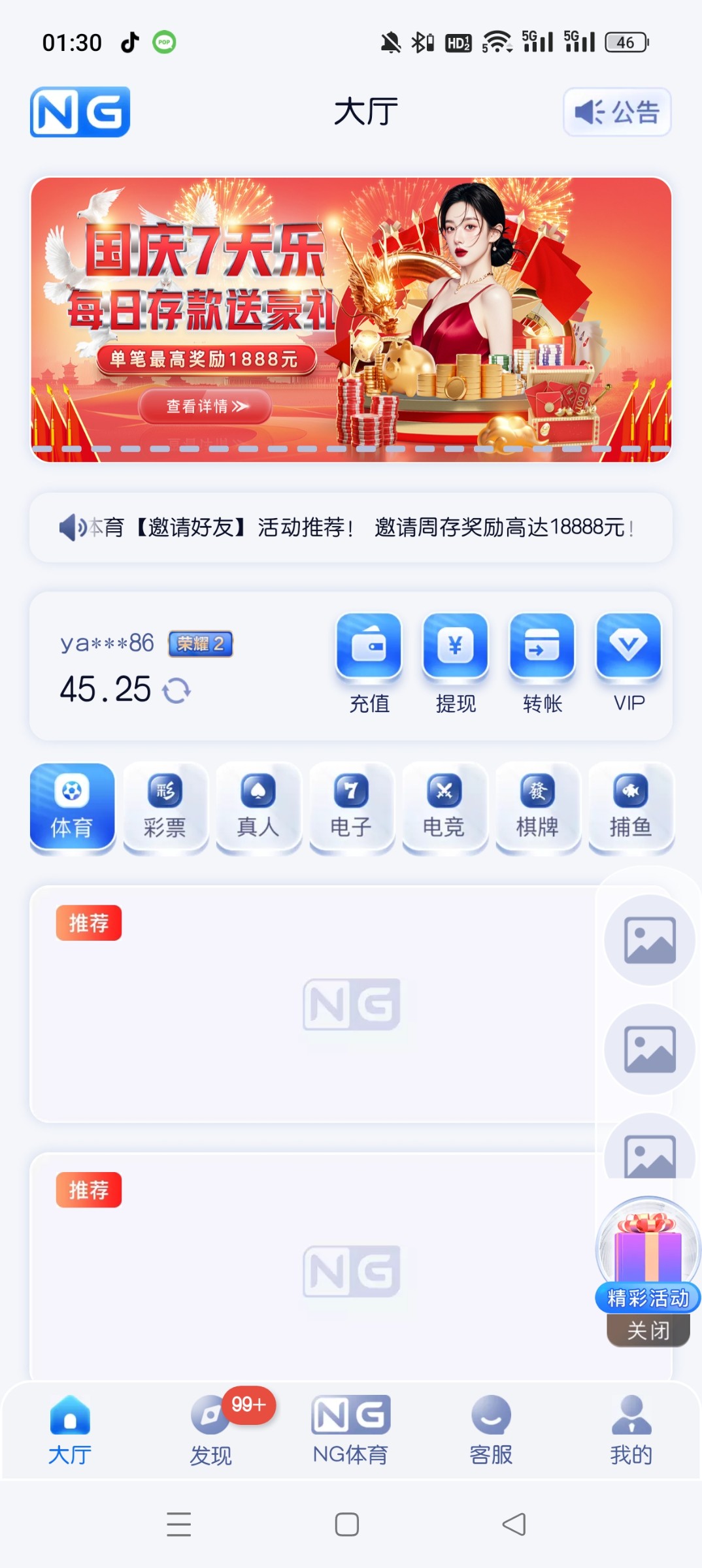Image resolution: width=702 pixels, height=1568 pixels.
Task: Select the 电子 game category
Action: click(x=351, y=808)
